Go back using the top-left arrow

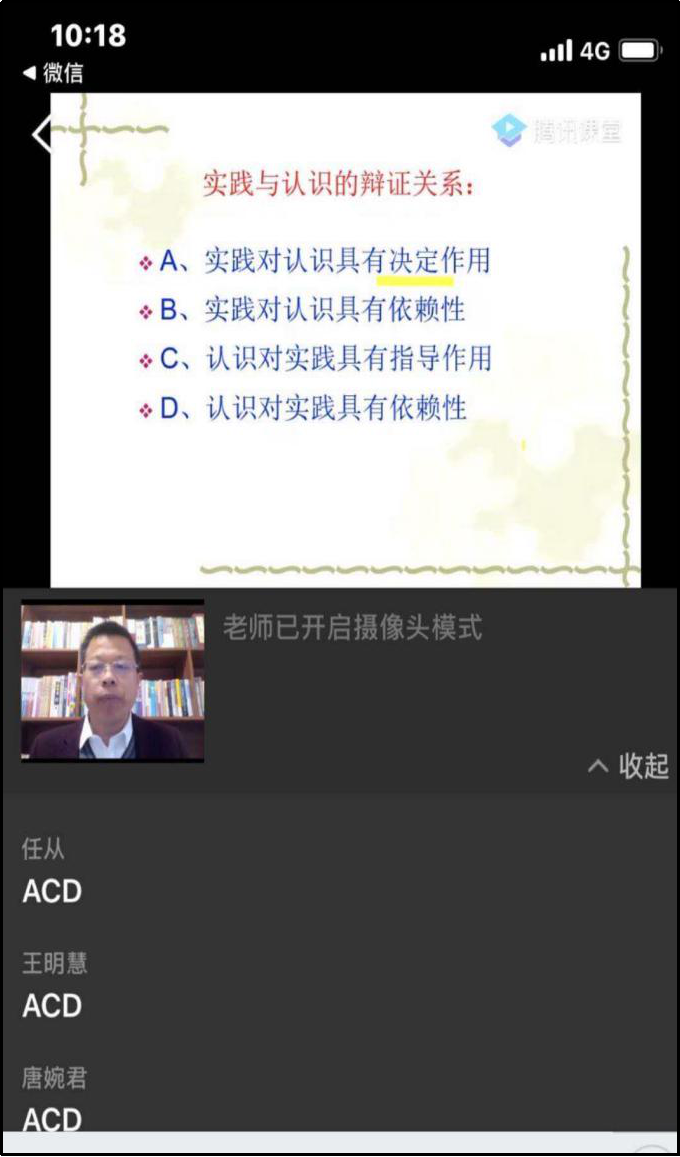(x=42, y=134)
